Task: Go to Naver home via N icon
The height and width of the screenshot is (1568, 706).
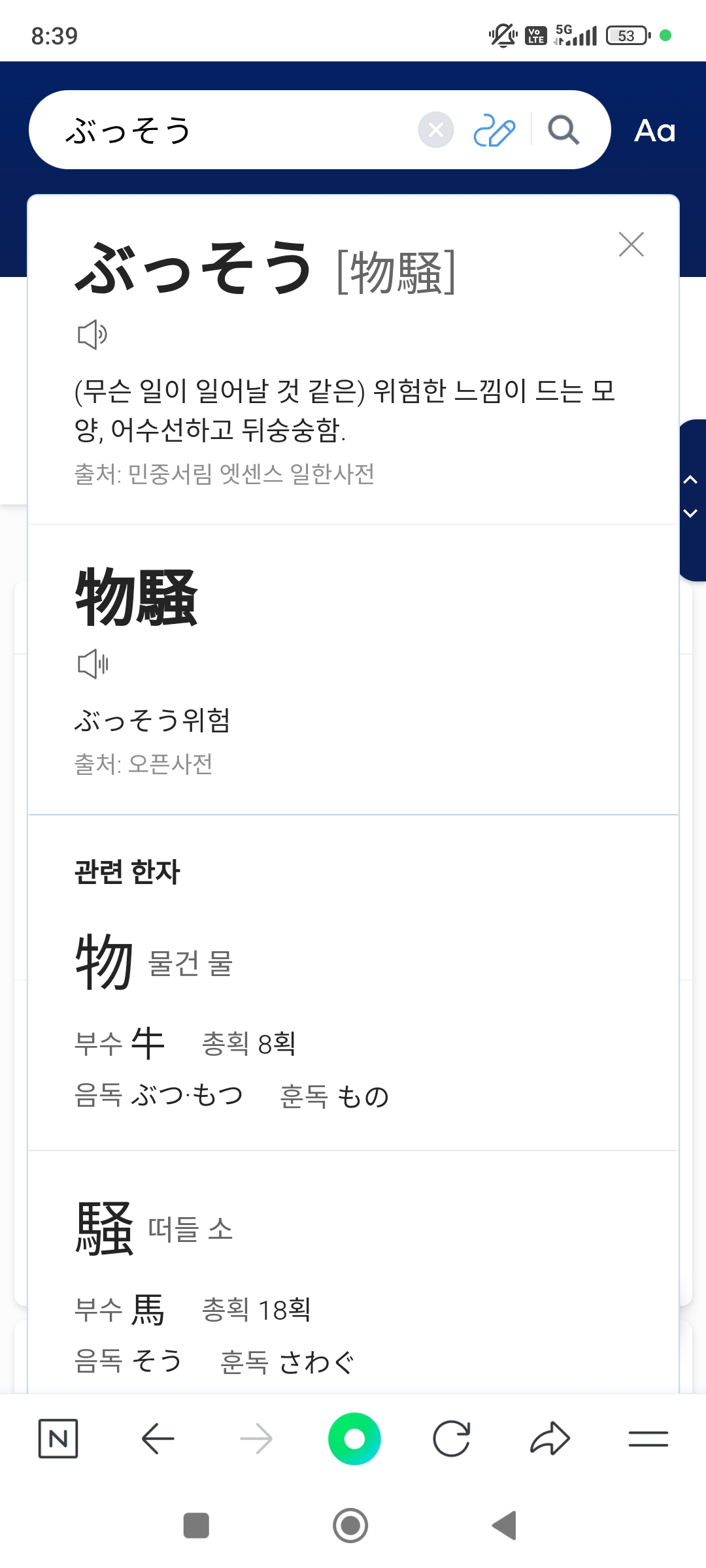Action: (x=58, y=1439)
